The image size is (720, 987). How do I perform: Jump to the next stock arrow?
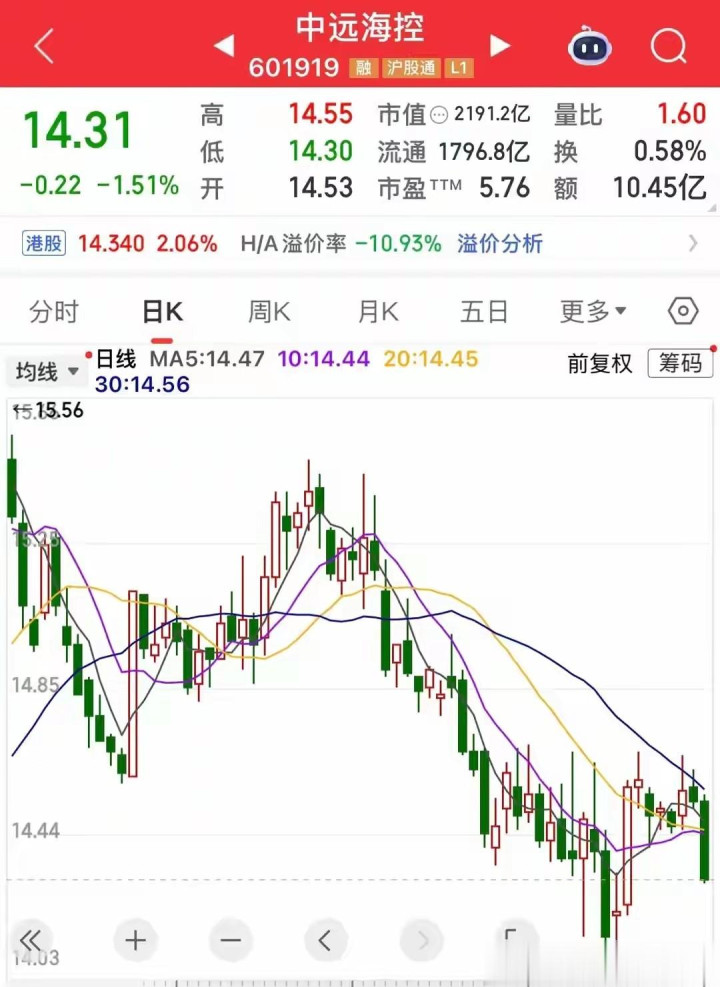pos(500,45)
